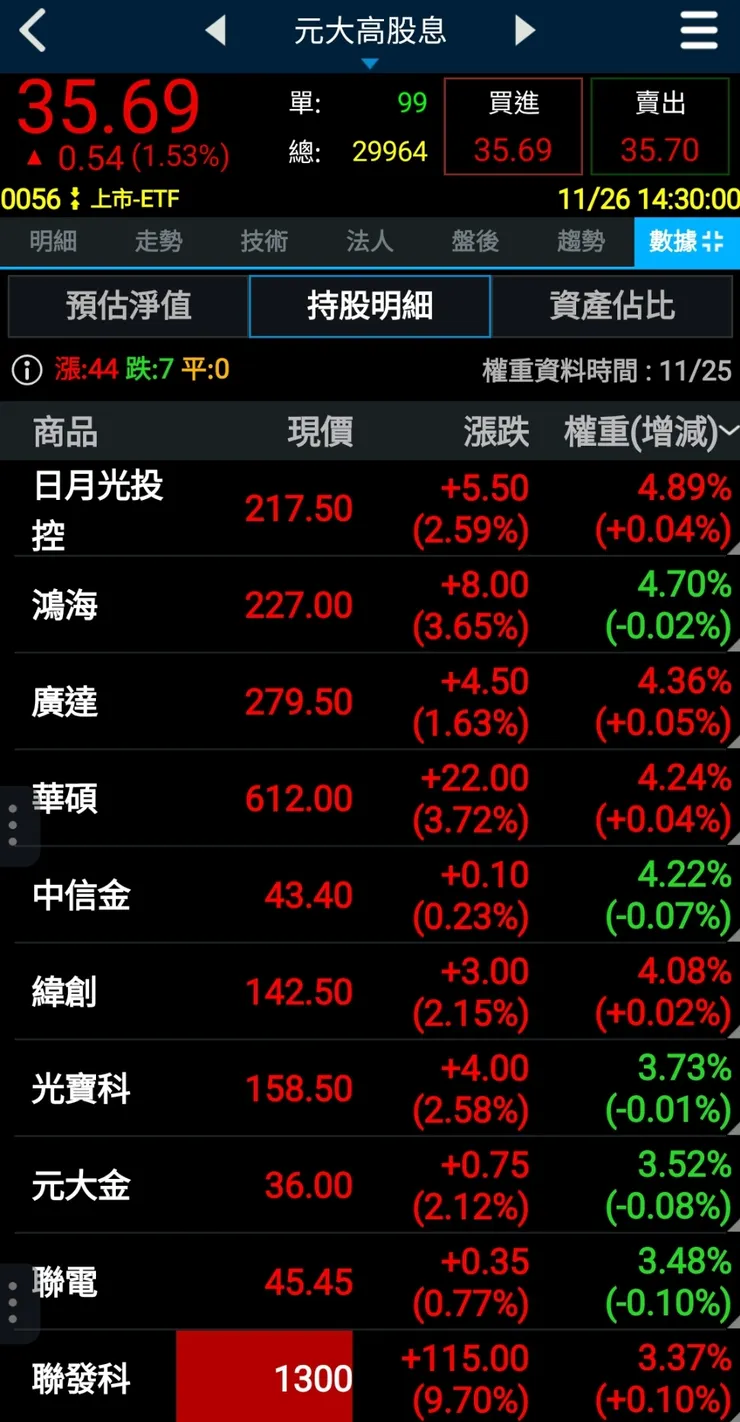740x1422 pixels.
Task: Switch to the 預估淨值 tab
Action: click(x=129, y=307)
